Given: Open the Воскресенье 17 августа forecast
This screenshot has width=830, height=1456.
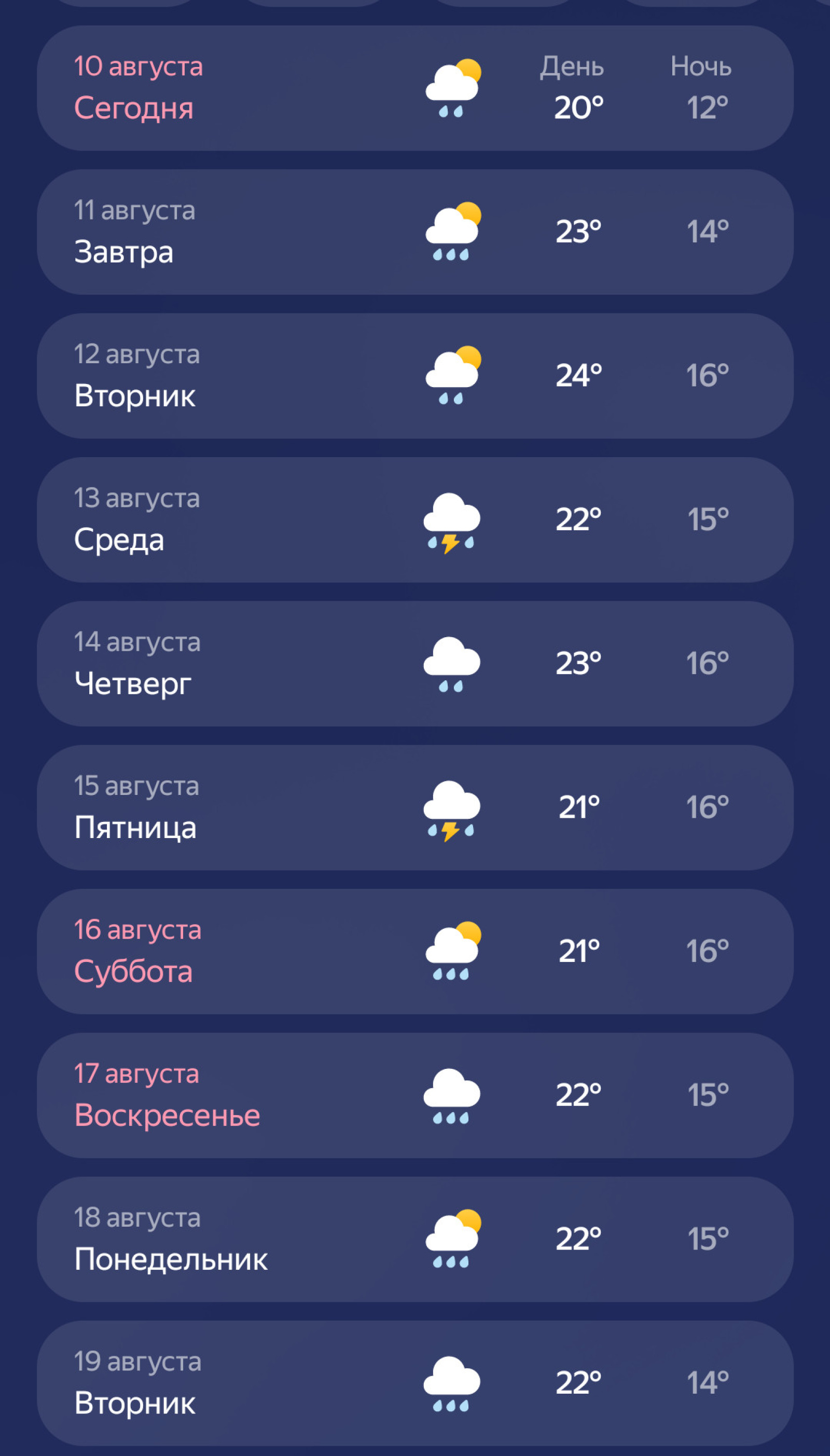Looking at the screenshot, I should [x=415, y=1094].
